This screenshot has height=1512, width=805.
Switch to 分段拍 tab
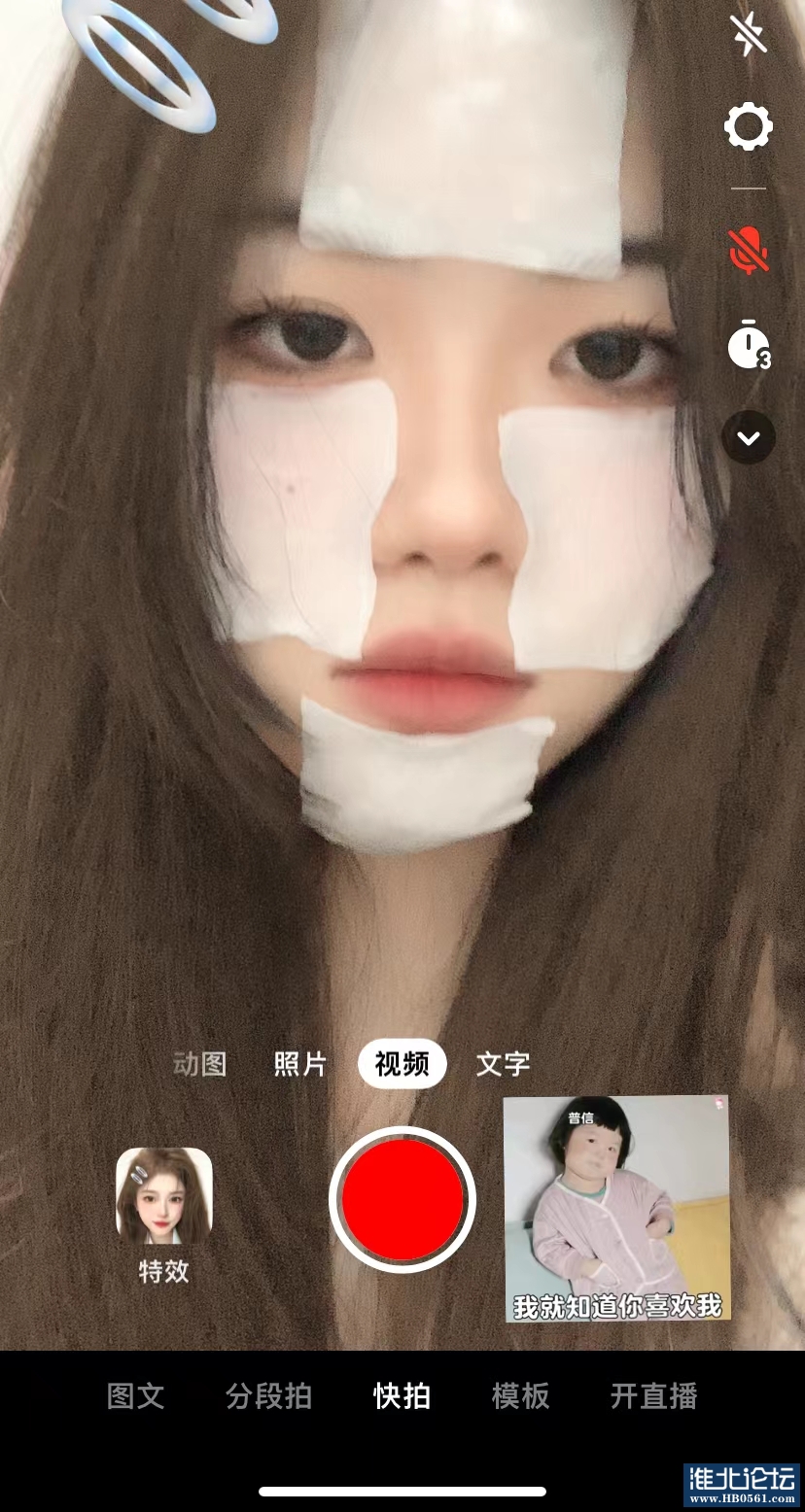tap(268, 1396)
